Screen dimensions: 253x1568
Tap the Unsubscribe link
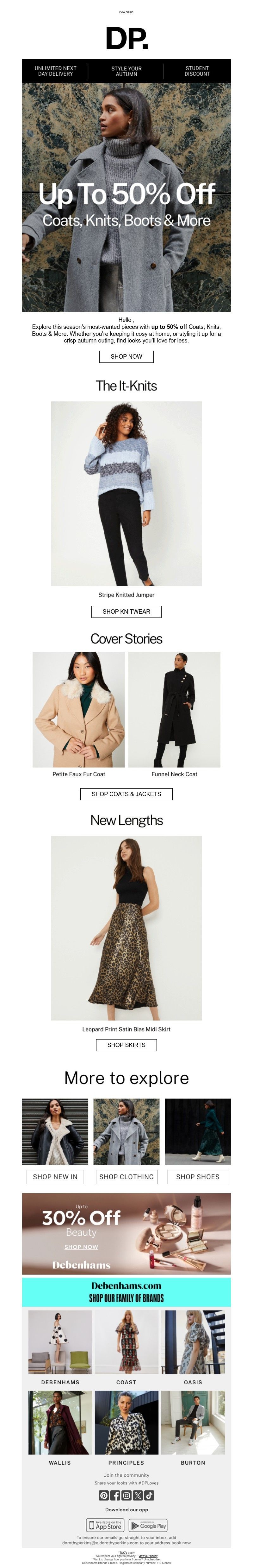click(151, 1559)
